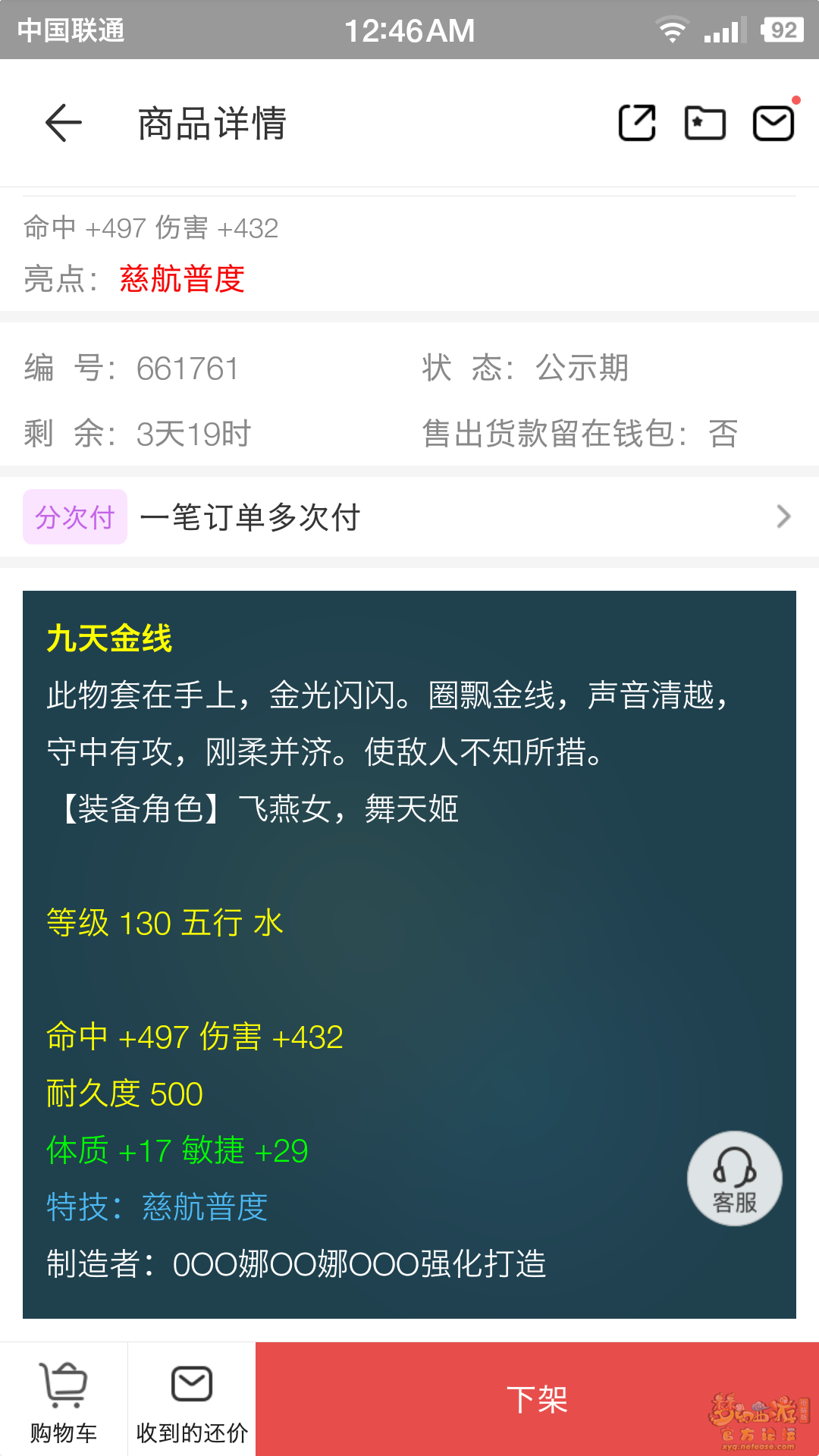Image resolution: width=819 pixels, height=1456 pixels.
Task: Share this item listing
Action: click(637, 123)
